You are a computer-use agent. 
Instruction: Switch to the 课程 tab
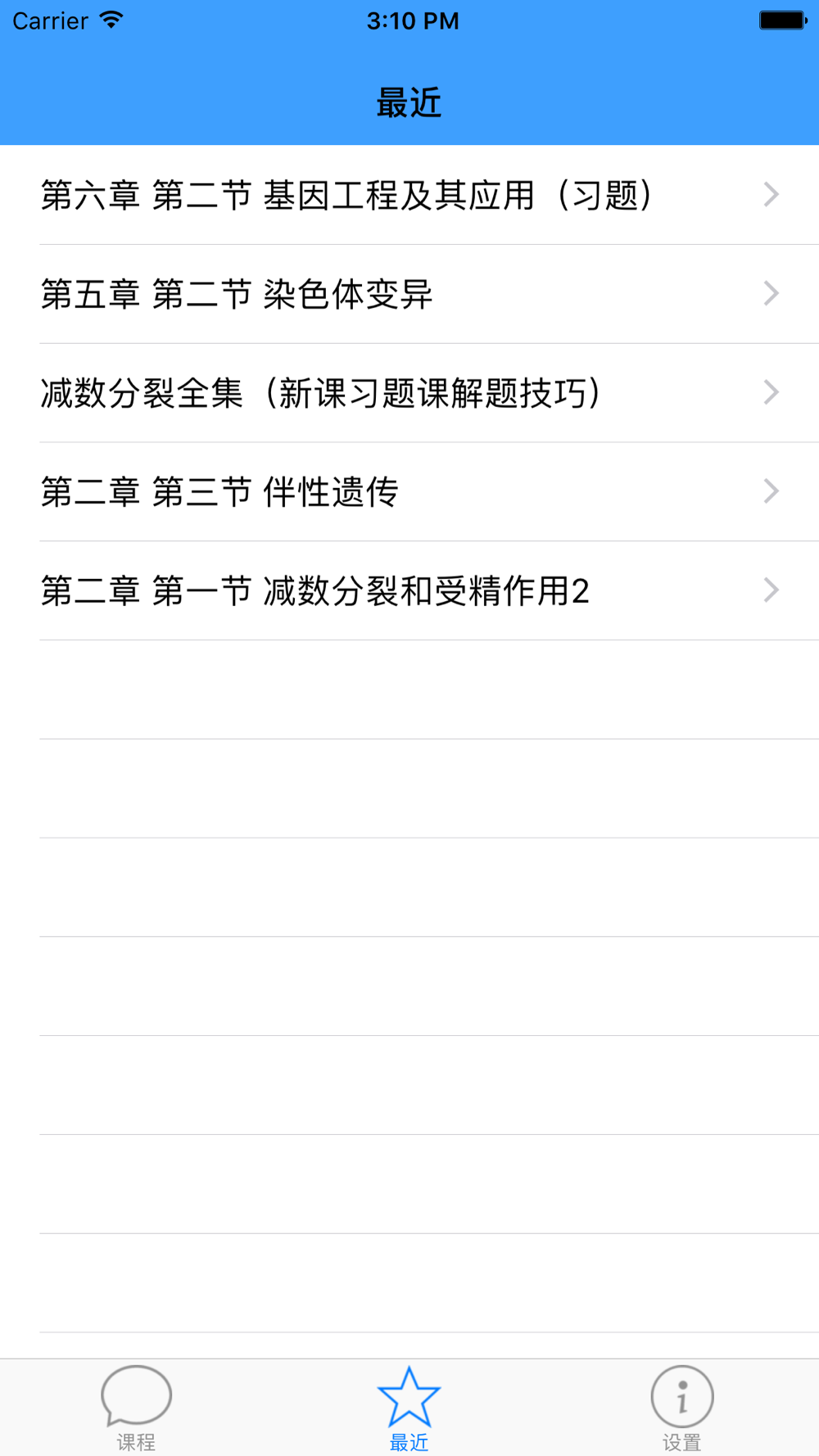136,1409
